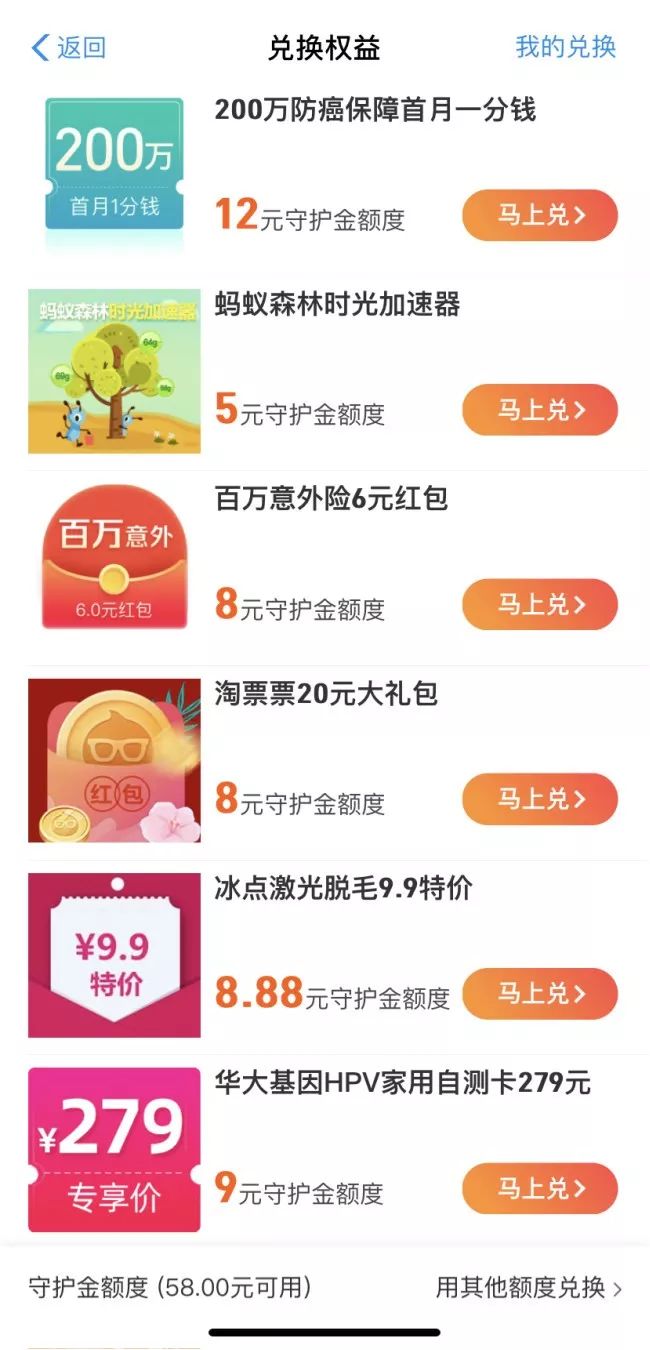Tap 马上兑 for 华大基因HPV家用自测卡
This screenshot has width=650, height=1350.
[540, 1188]
